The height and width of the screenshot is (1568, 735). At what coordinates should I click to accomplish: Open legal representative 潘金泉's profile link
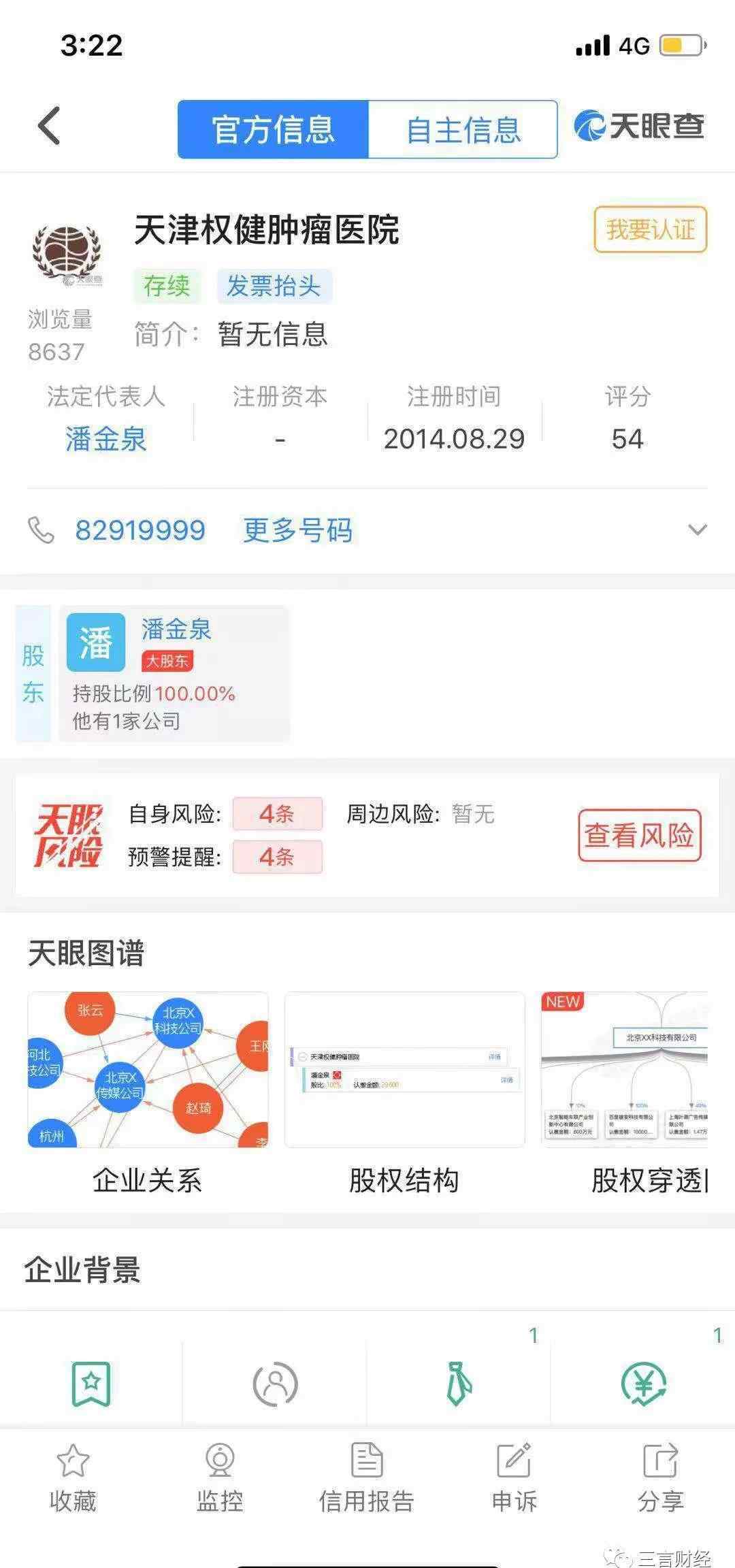tap(106, 439)
